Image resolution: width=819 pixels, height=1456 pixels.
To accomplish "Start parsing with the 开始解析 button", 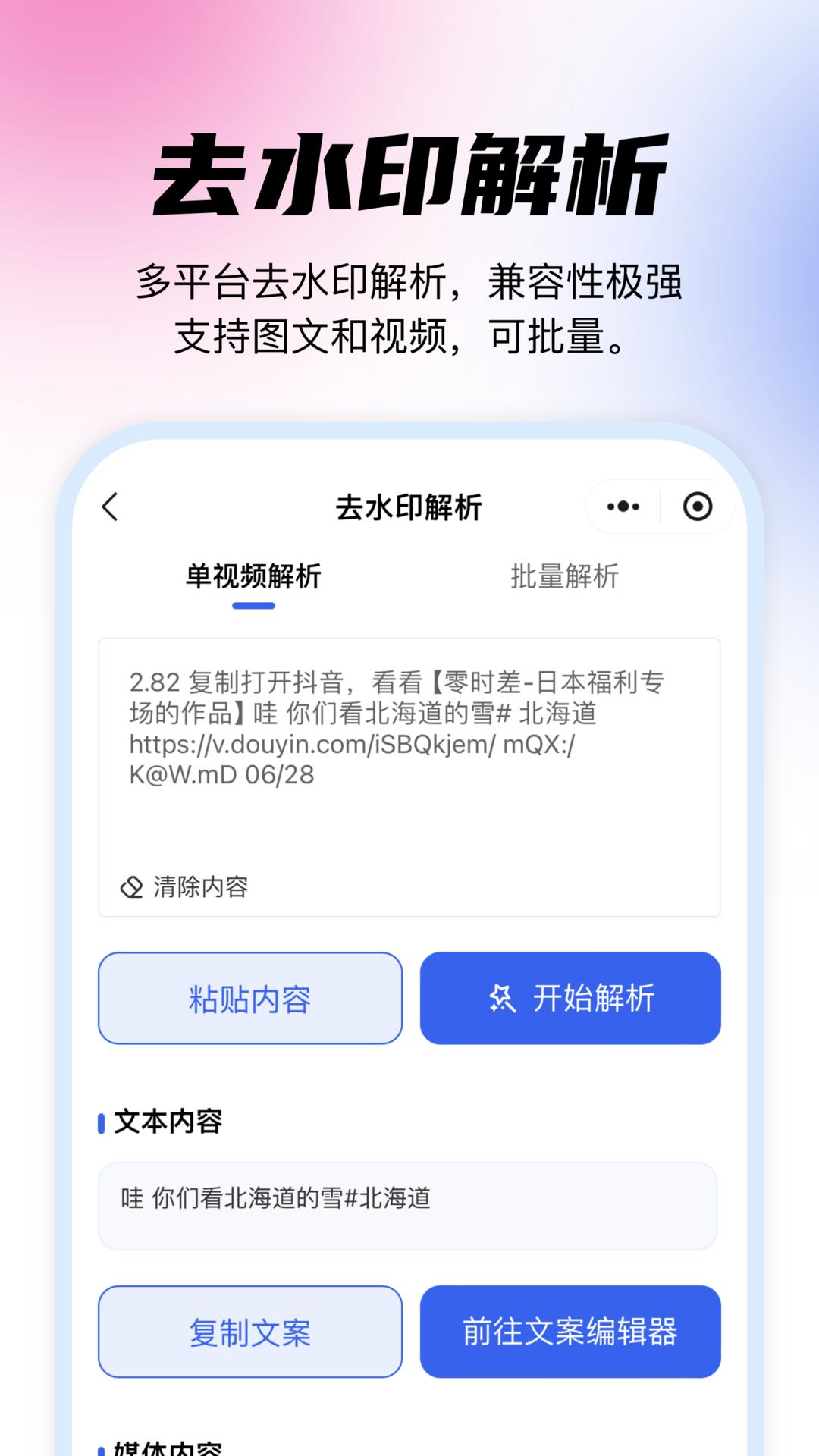I will pyautogui.click(x=570, y=998).
